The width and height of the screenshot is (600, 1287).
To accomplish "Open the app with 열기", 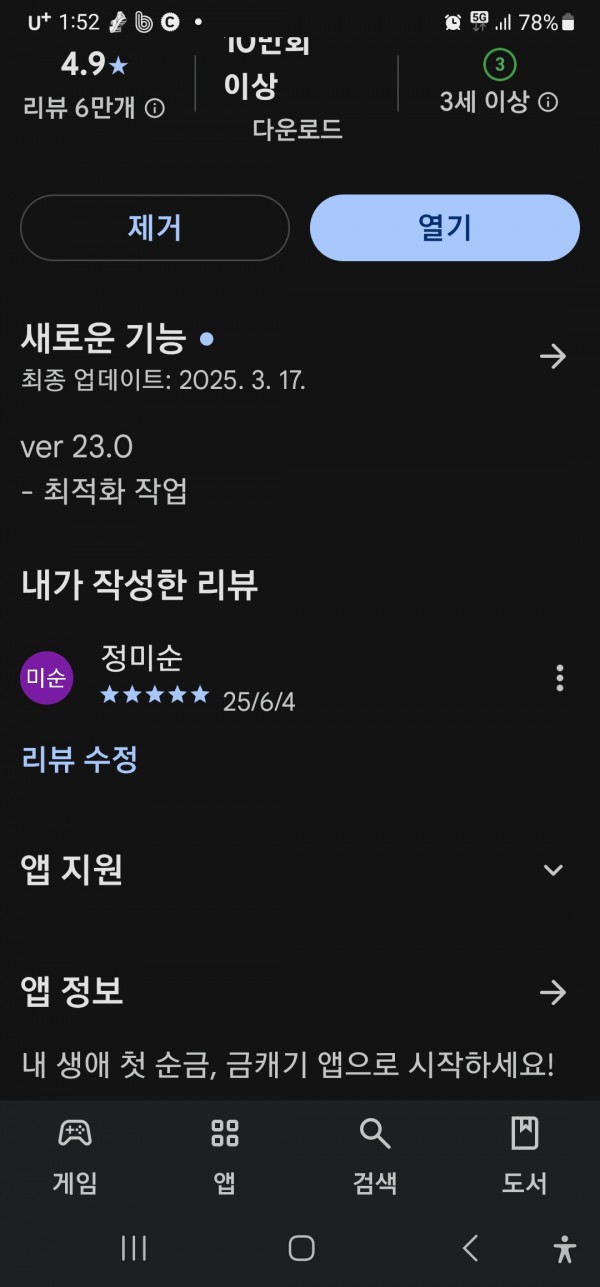I will pos(445,228).
